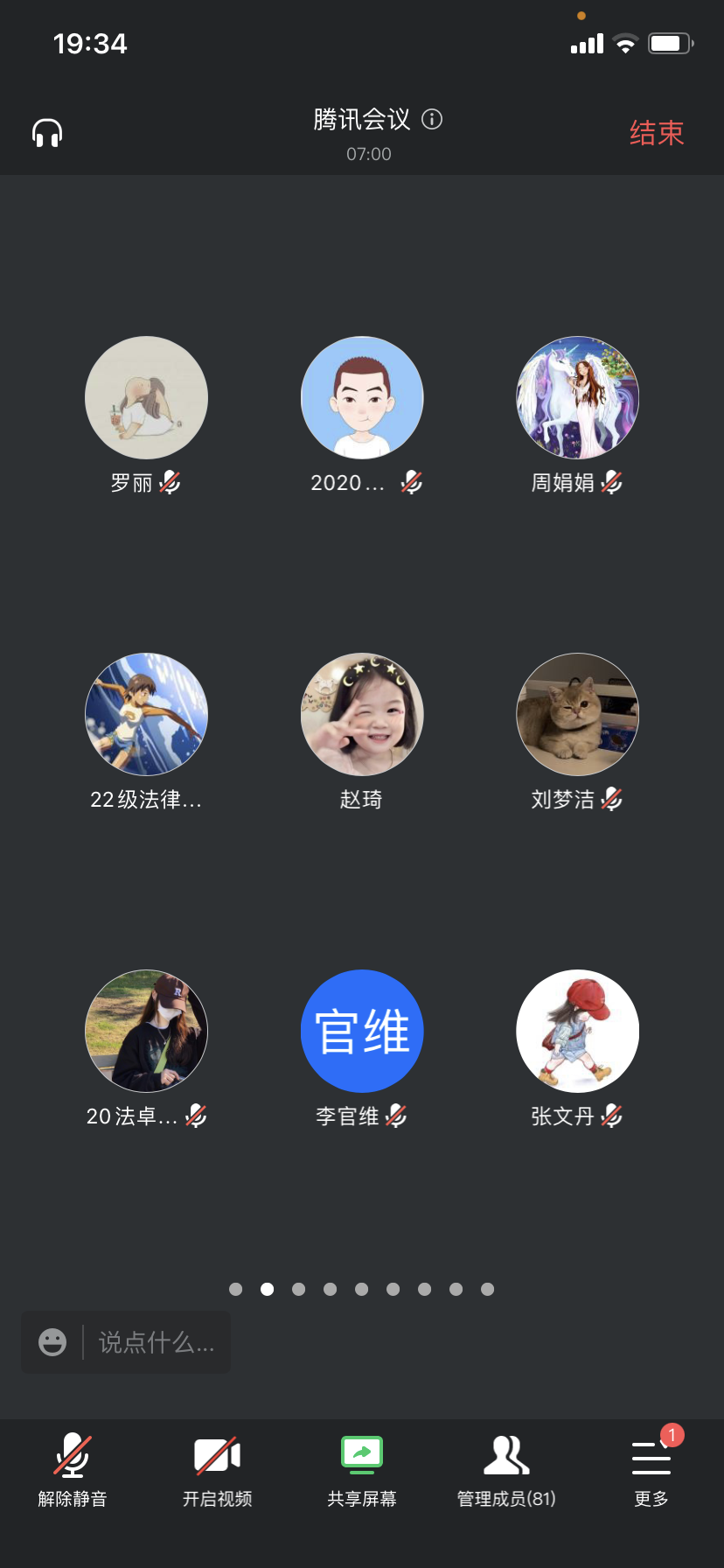Open the 更多 menu

pos(651,1472)
